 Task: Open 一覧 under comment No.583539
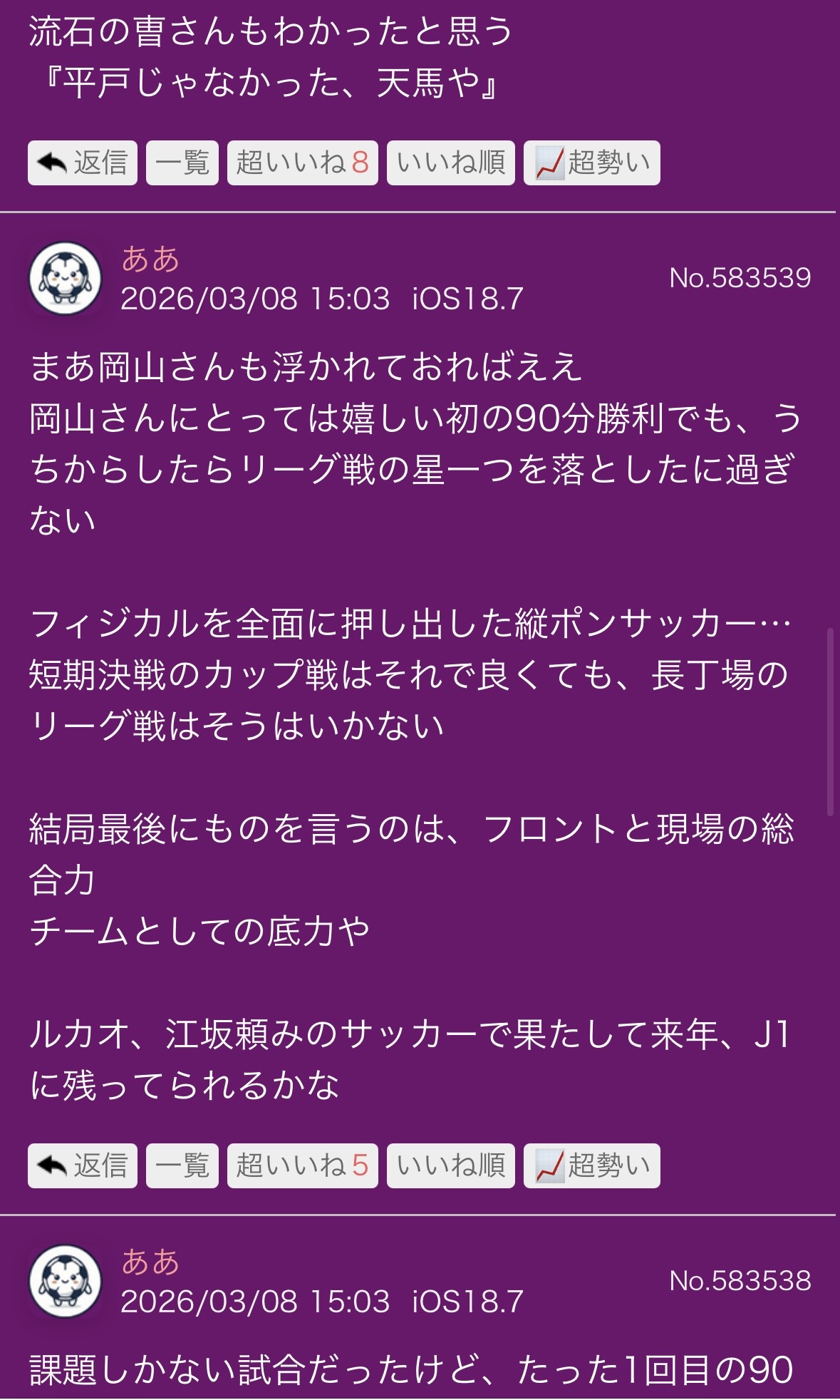(x=182, y=1166)
